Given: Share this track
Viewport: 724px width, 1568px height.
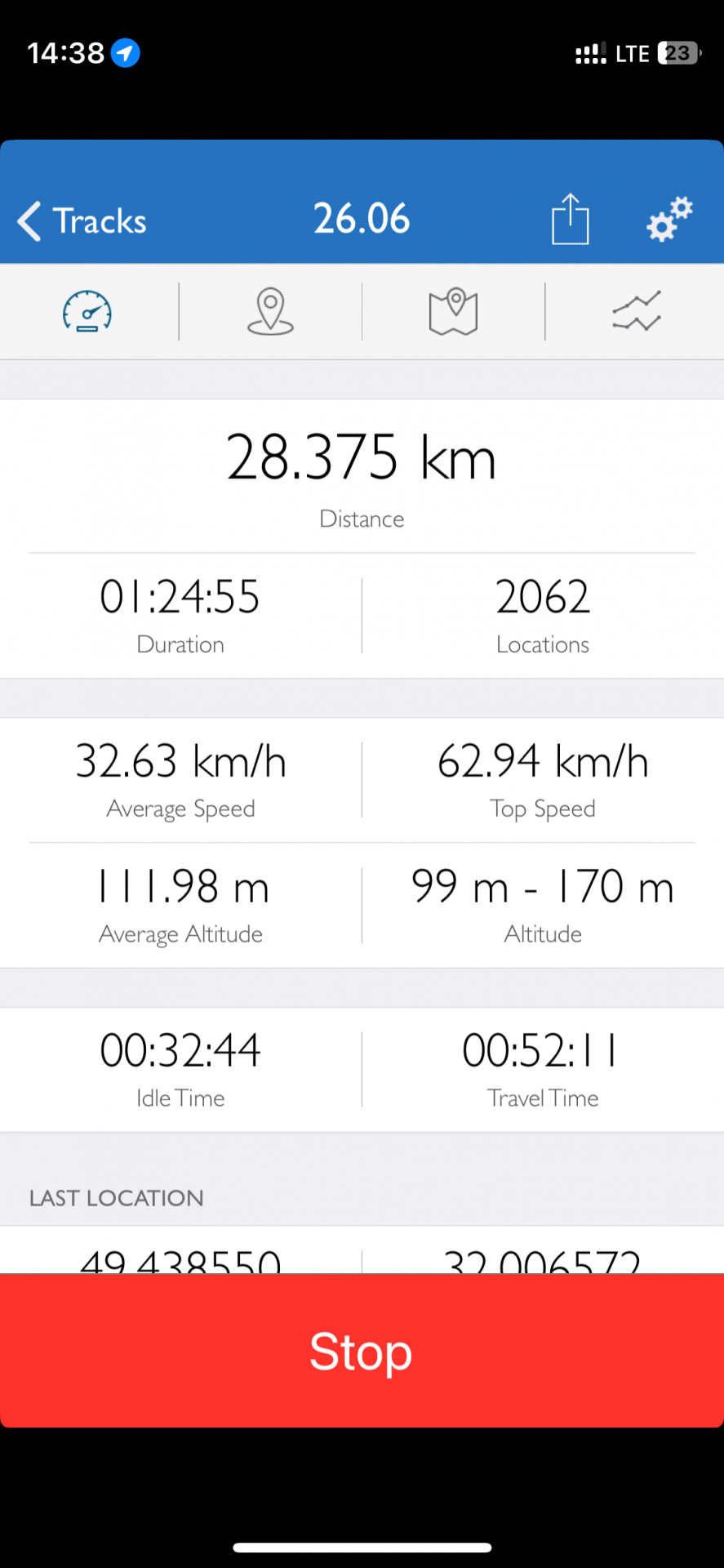Looking at the screenshot, I should 570,220.
